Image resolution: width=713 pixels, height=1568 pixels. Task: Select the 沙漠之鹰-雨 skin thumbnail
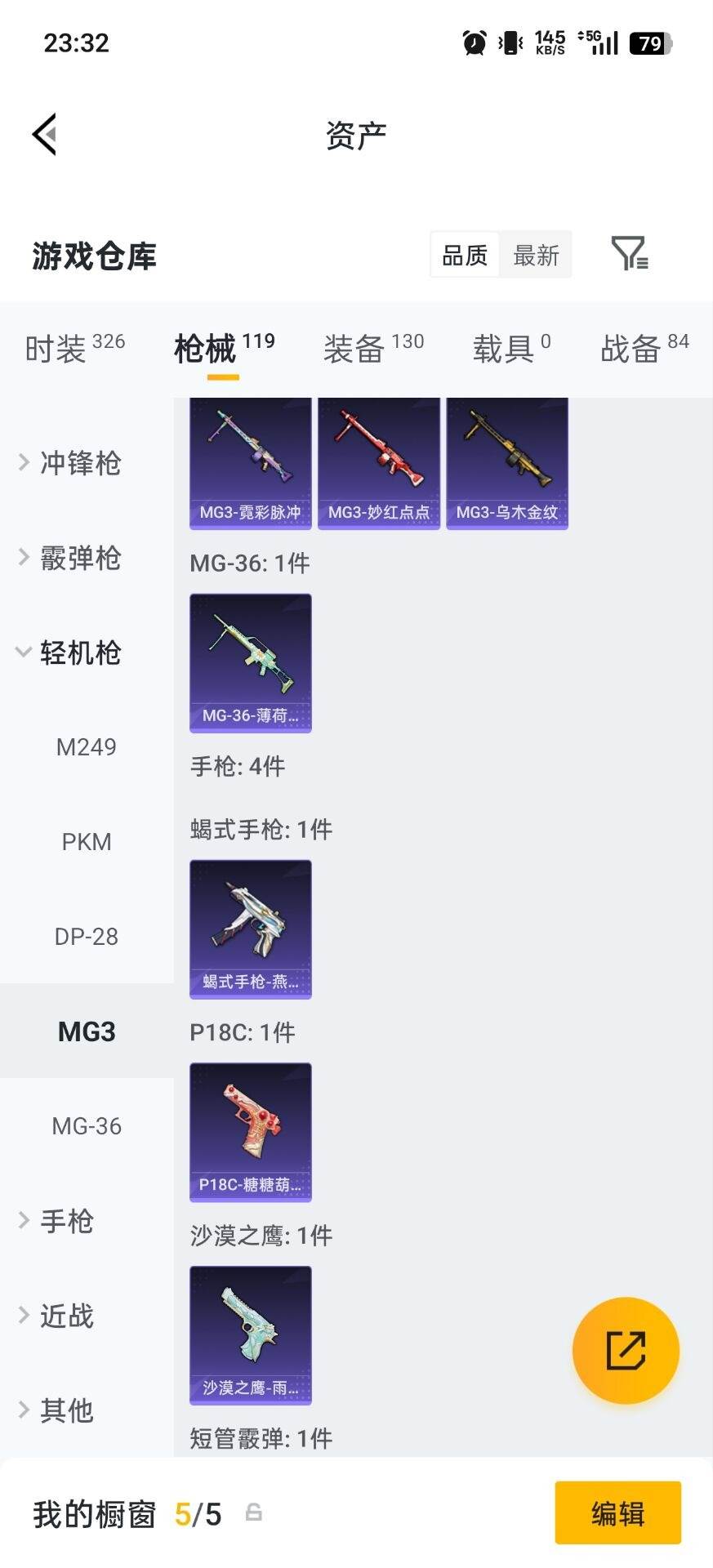click(249, 1335)
